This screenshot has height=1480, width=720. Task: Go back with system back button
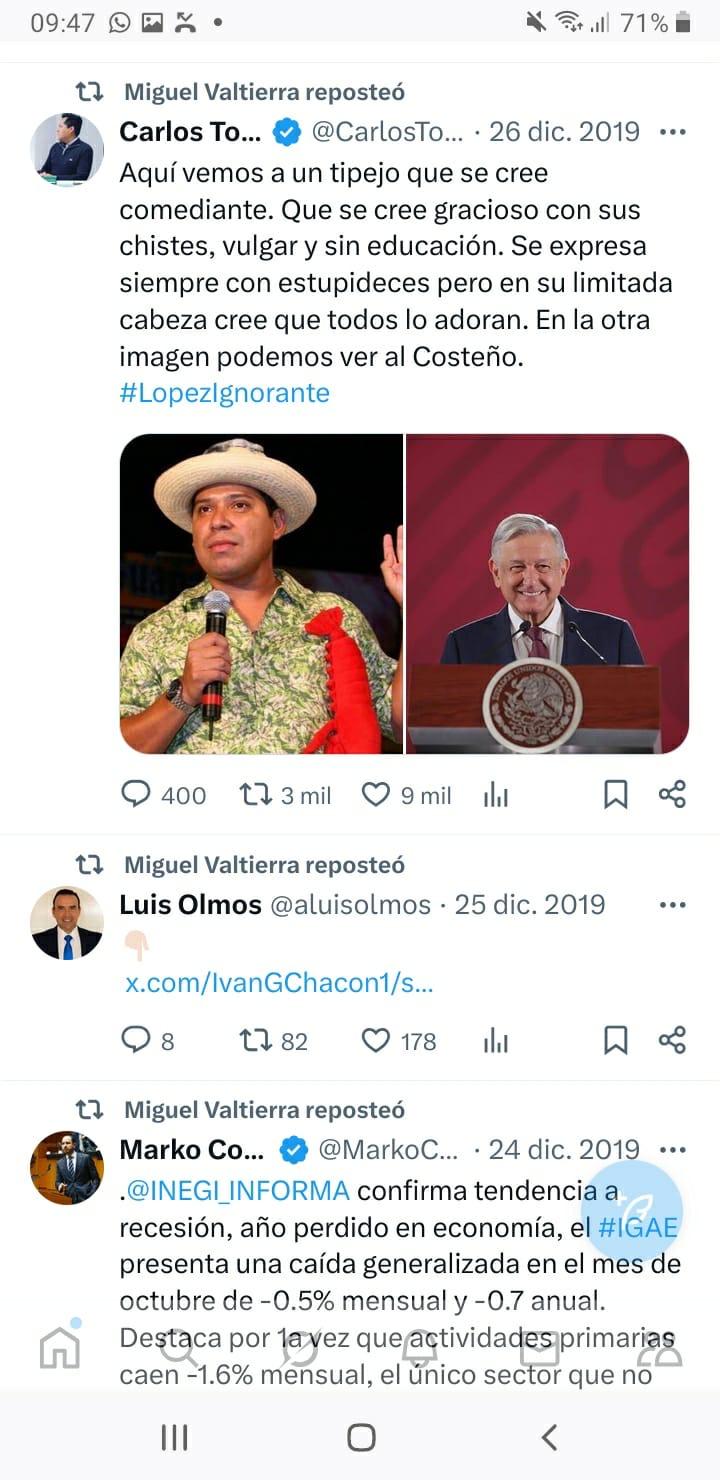(548, 1437)
